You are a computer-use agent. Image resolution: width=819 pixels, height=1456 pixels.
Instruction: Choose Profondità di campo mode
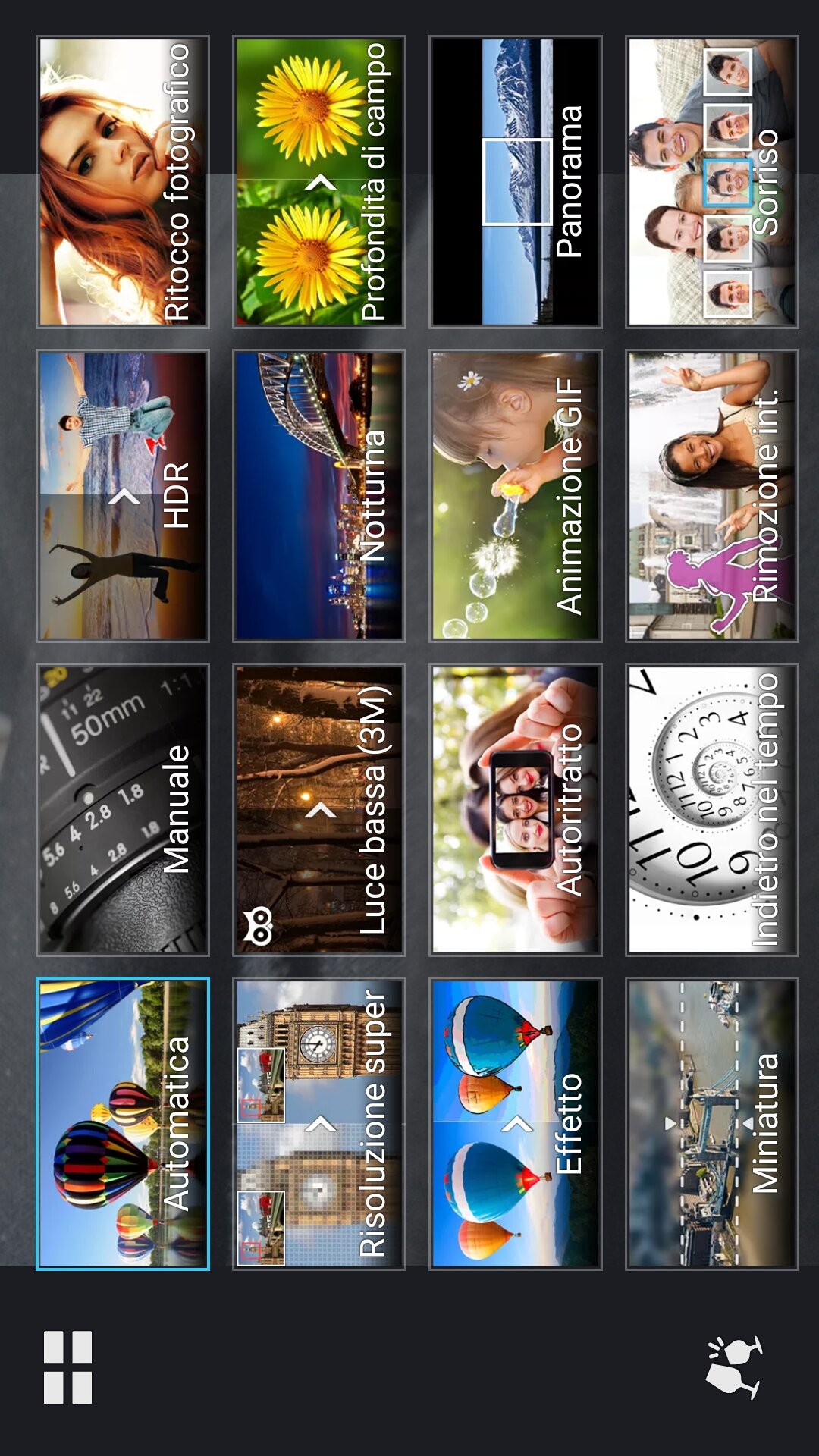(x=319, y=182)
